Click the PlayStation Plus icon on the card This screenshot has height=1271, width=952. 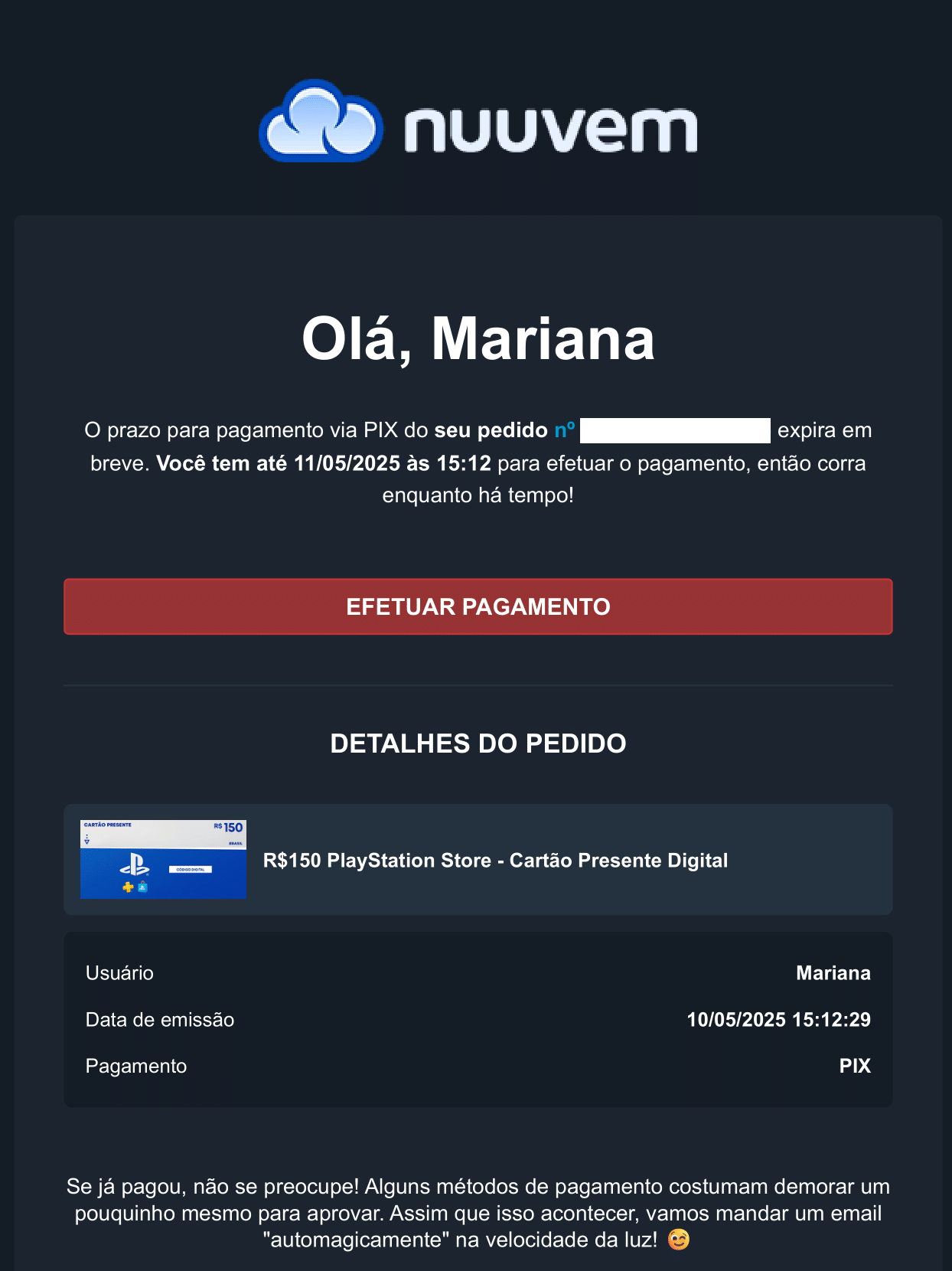pyautogui.click(x=127, y=887)
